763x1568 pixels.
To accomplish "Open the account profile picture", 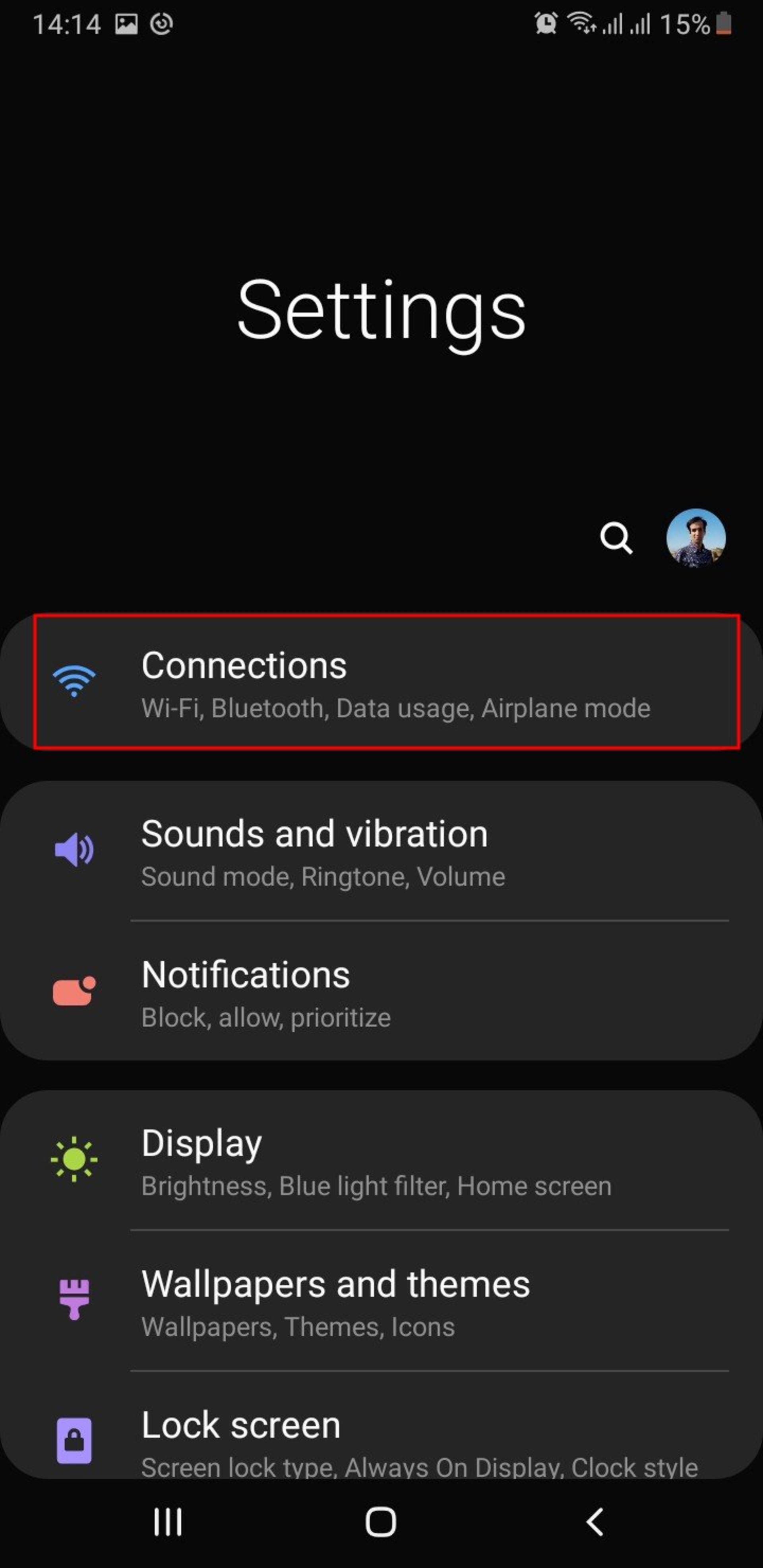I will (x=695, y=538).
